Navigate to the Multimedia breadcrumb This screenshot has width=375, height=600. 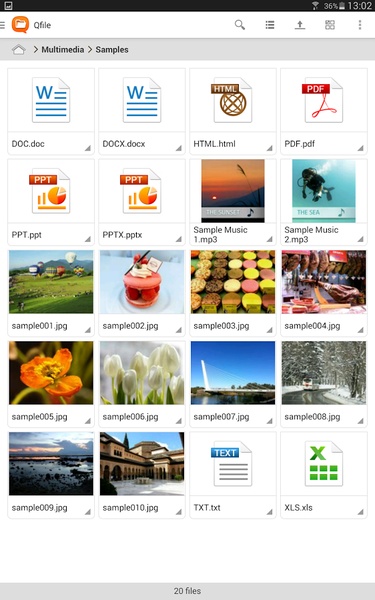(63, 50)
